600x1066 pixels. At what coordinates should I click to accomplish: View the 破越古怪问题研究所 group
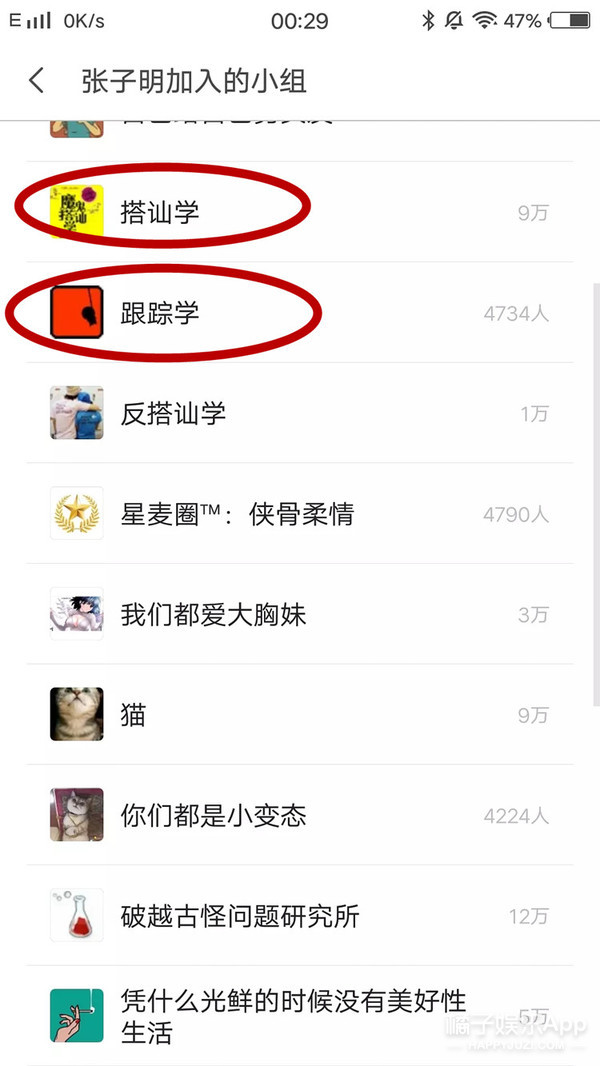[x=240, y=916]
